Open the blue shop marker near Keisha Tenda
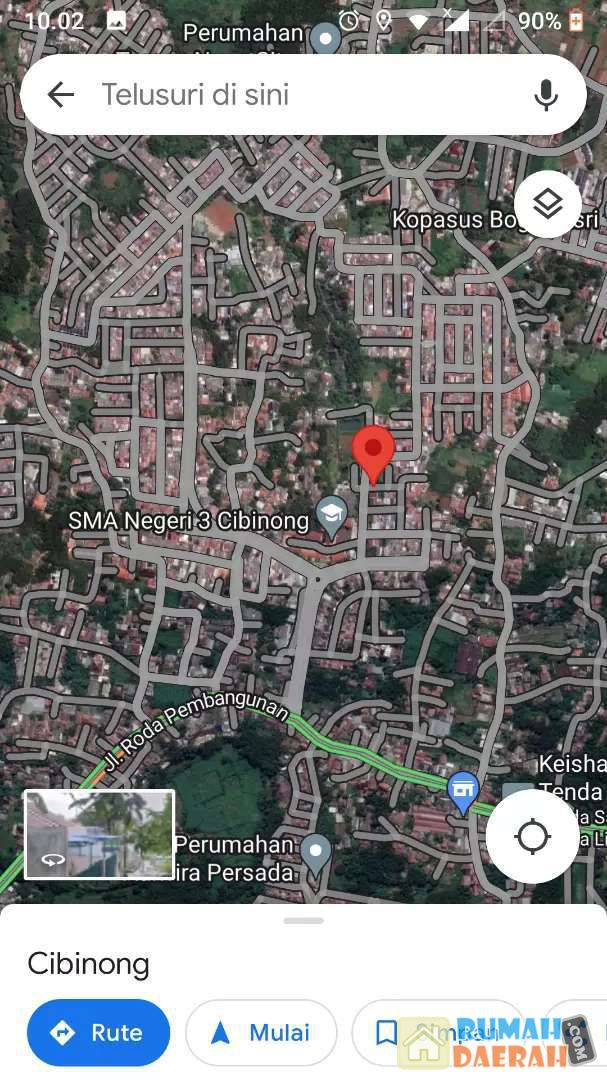 point(462,791)
